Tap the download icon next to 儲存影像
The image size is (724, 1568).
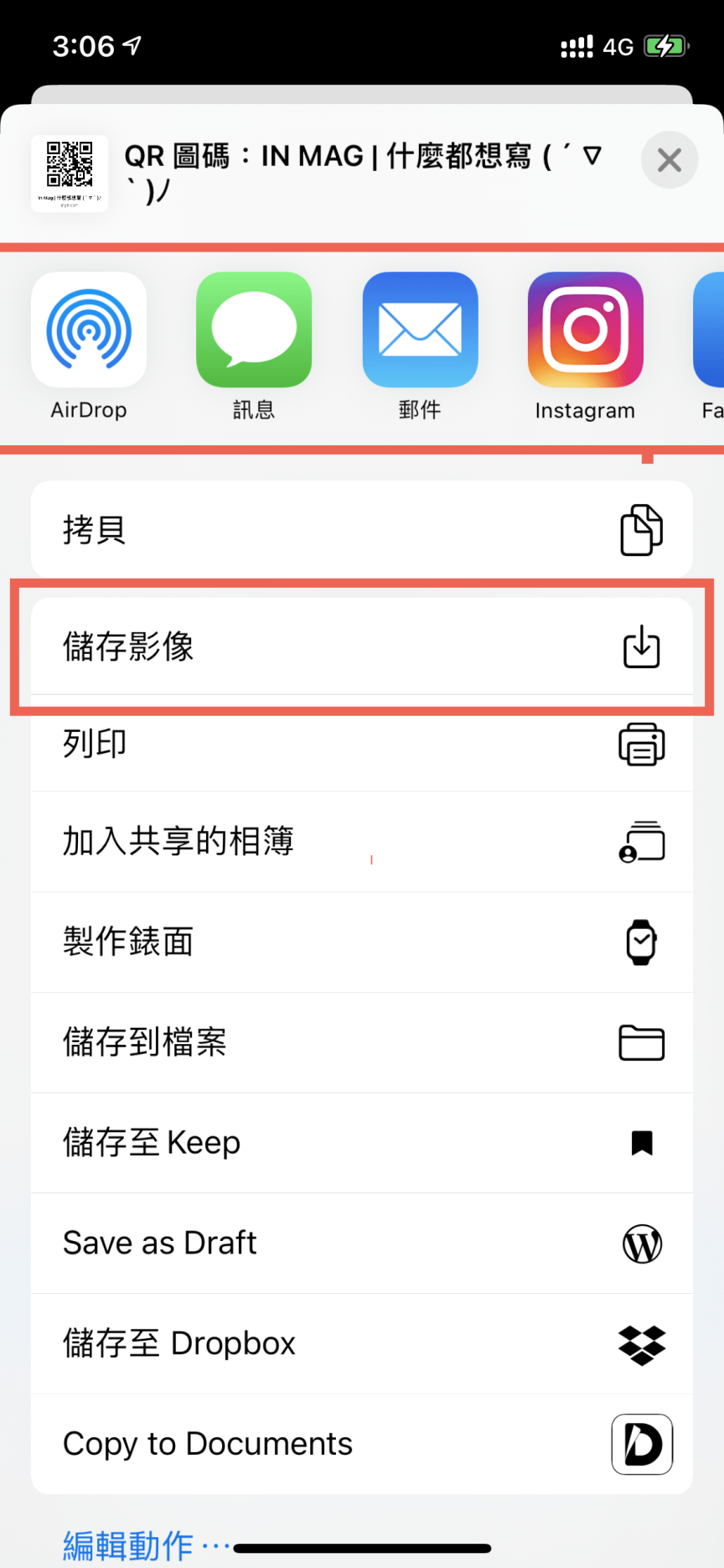coord(641,646)
